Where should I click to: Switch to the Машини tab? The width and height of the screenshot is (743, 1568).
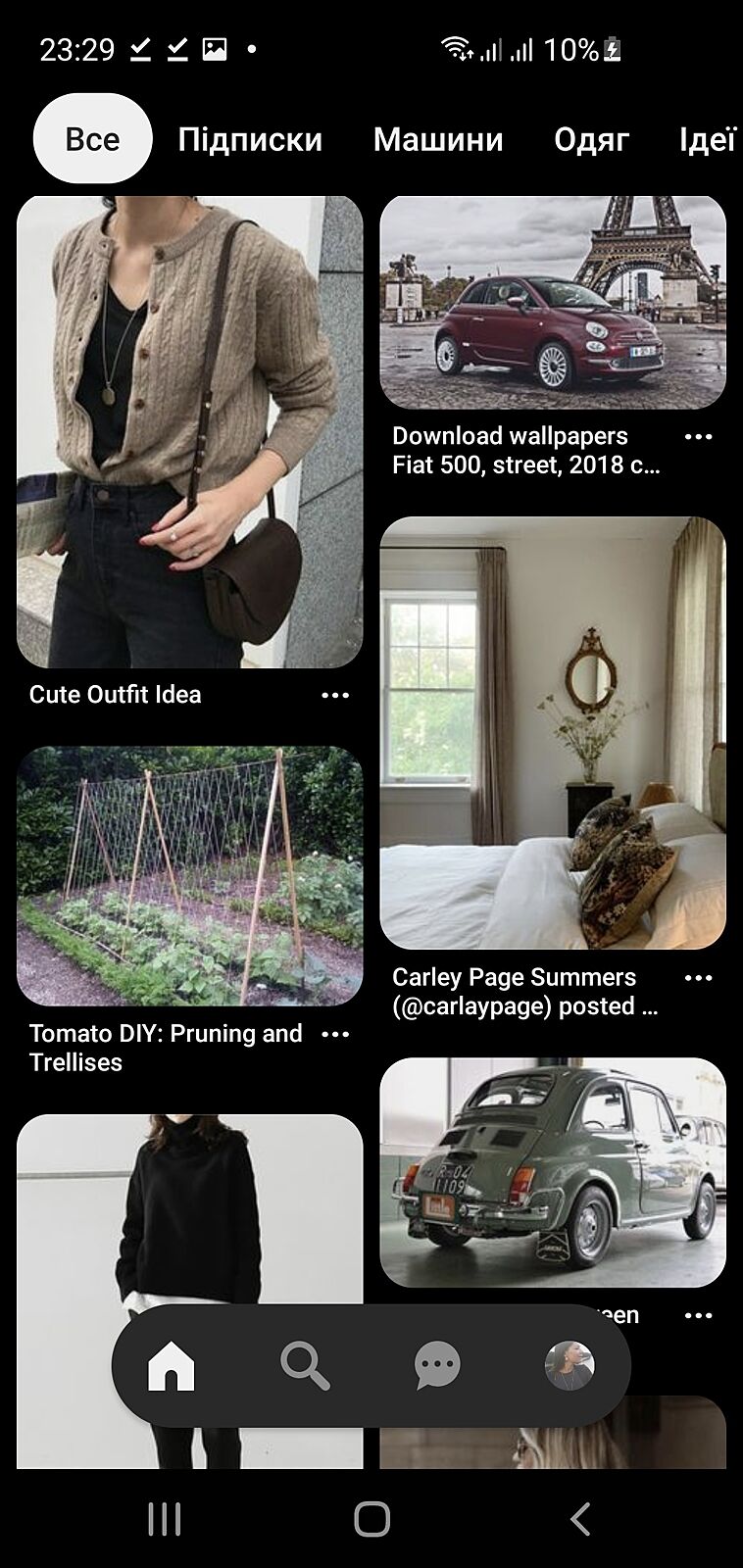(438, 139)
